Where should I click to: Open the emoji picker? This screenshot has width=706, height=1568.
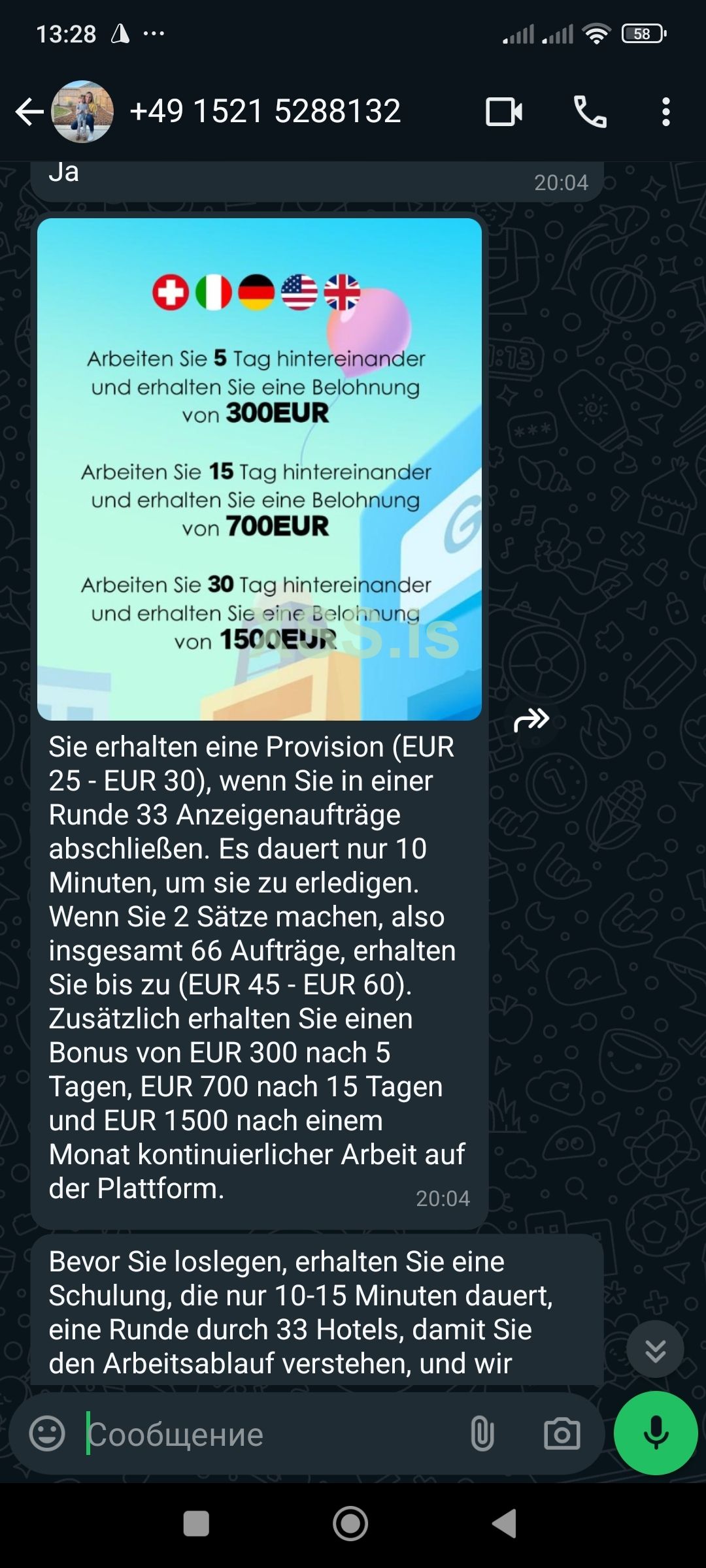point(48,1431)
